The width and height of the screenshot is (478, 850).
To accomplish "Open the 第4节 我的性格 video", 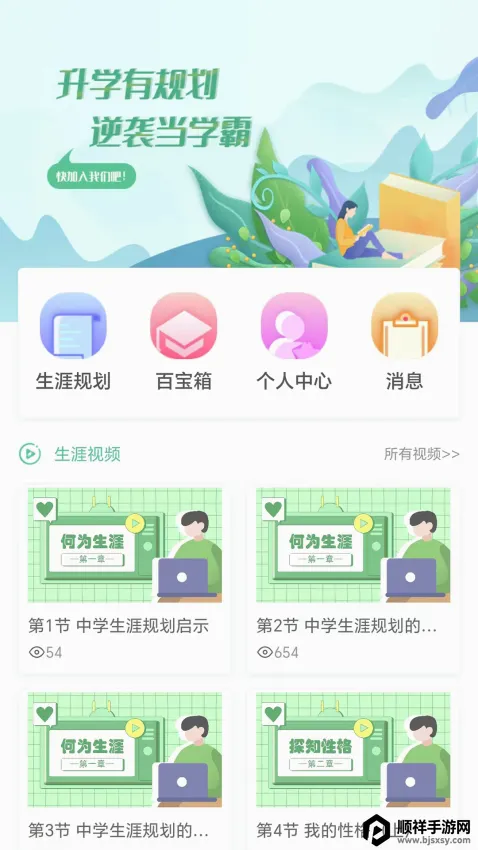I will pyautogui.click(x=353, y=769).
